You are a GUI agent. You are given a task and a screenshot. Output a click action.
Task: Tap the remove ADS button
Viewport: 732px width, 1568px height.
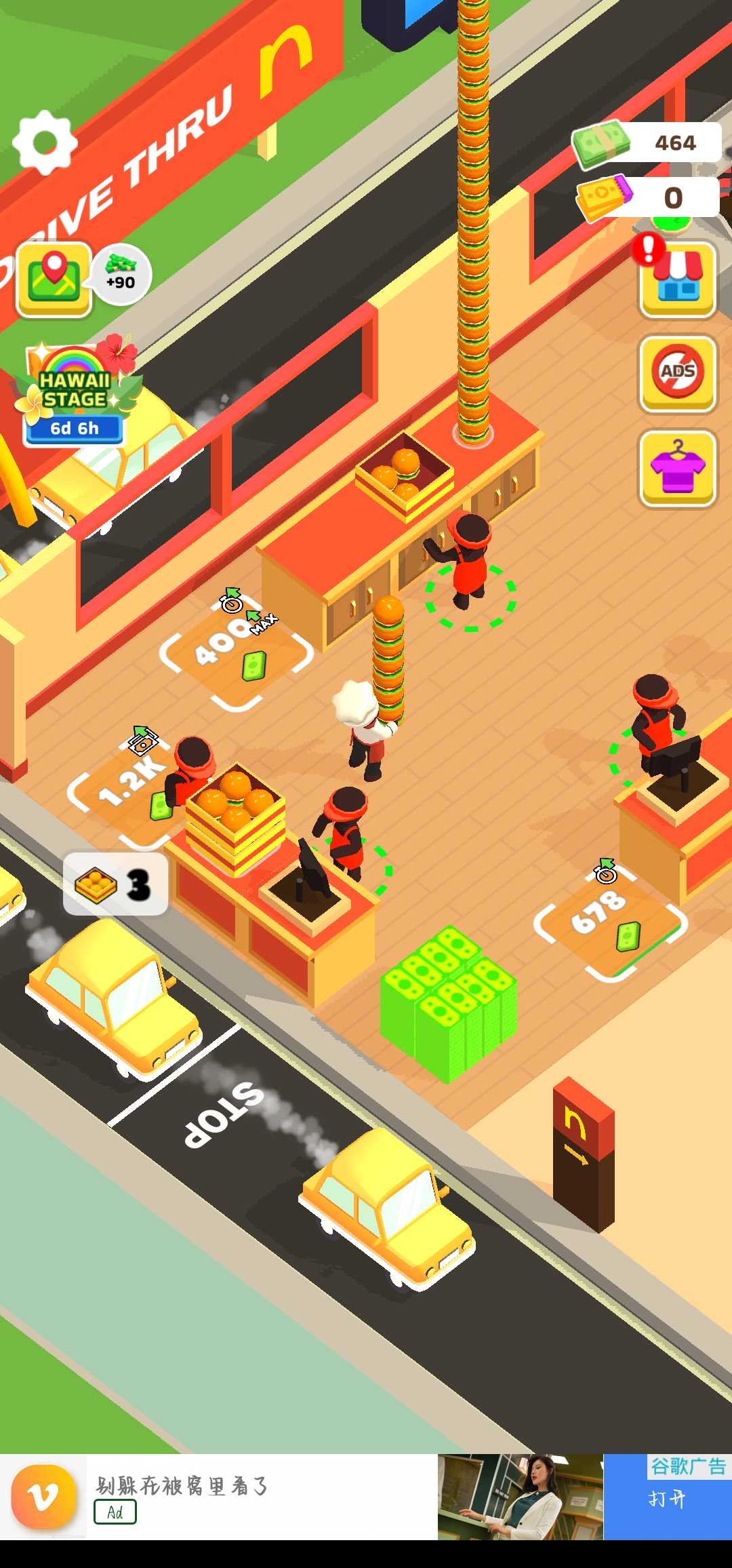677,372
